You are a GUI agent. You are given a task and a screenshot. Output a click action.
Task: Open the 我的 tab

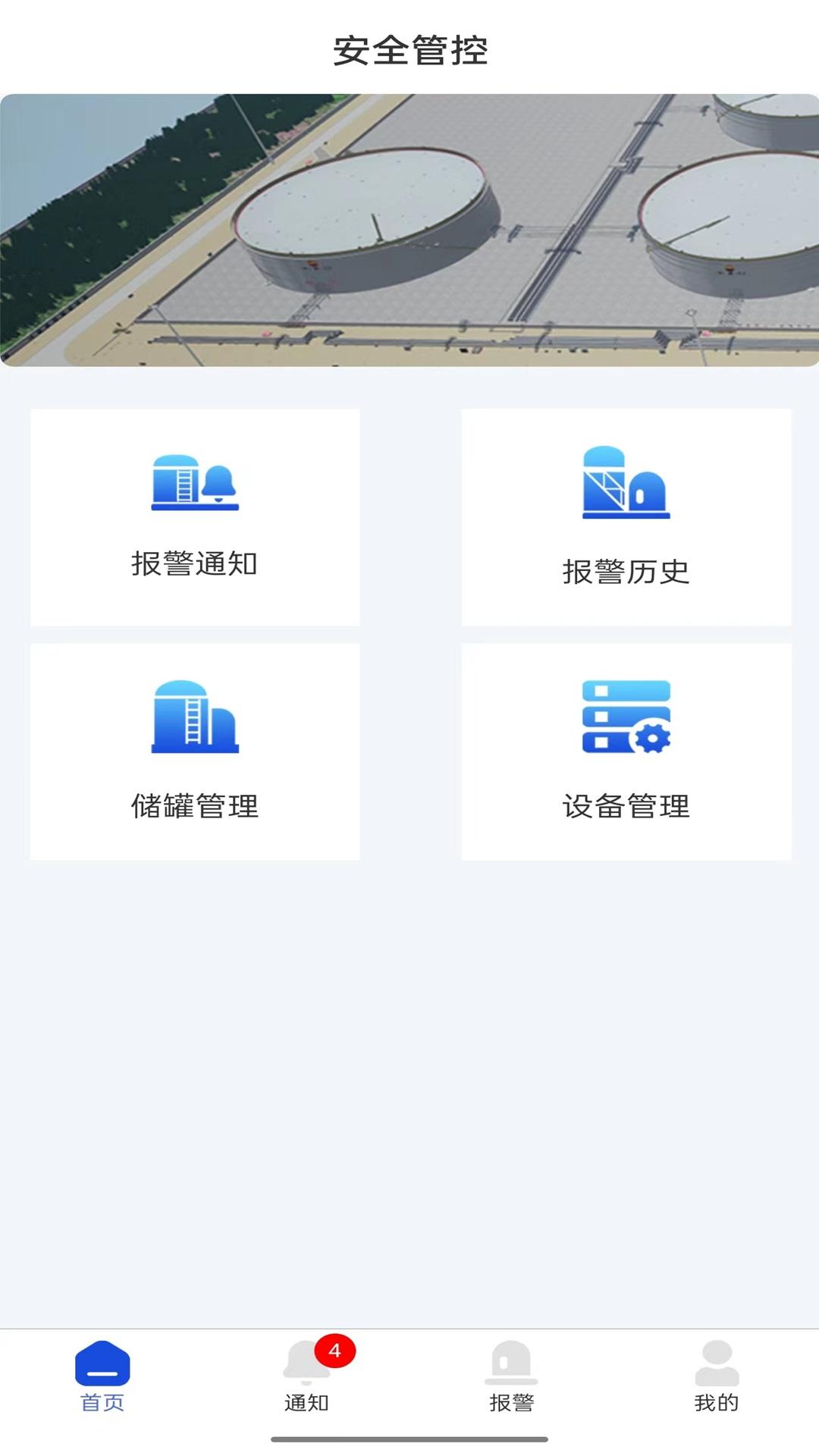tap(717, 1399)
